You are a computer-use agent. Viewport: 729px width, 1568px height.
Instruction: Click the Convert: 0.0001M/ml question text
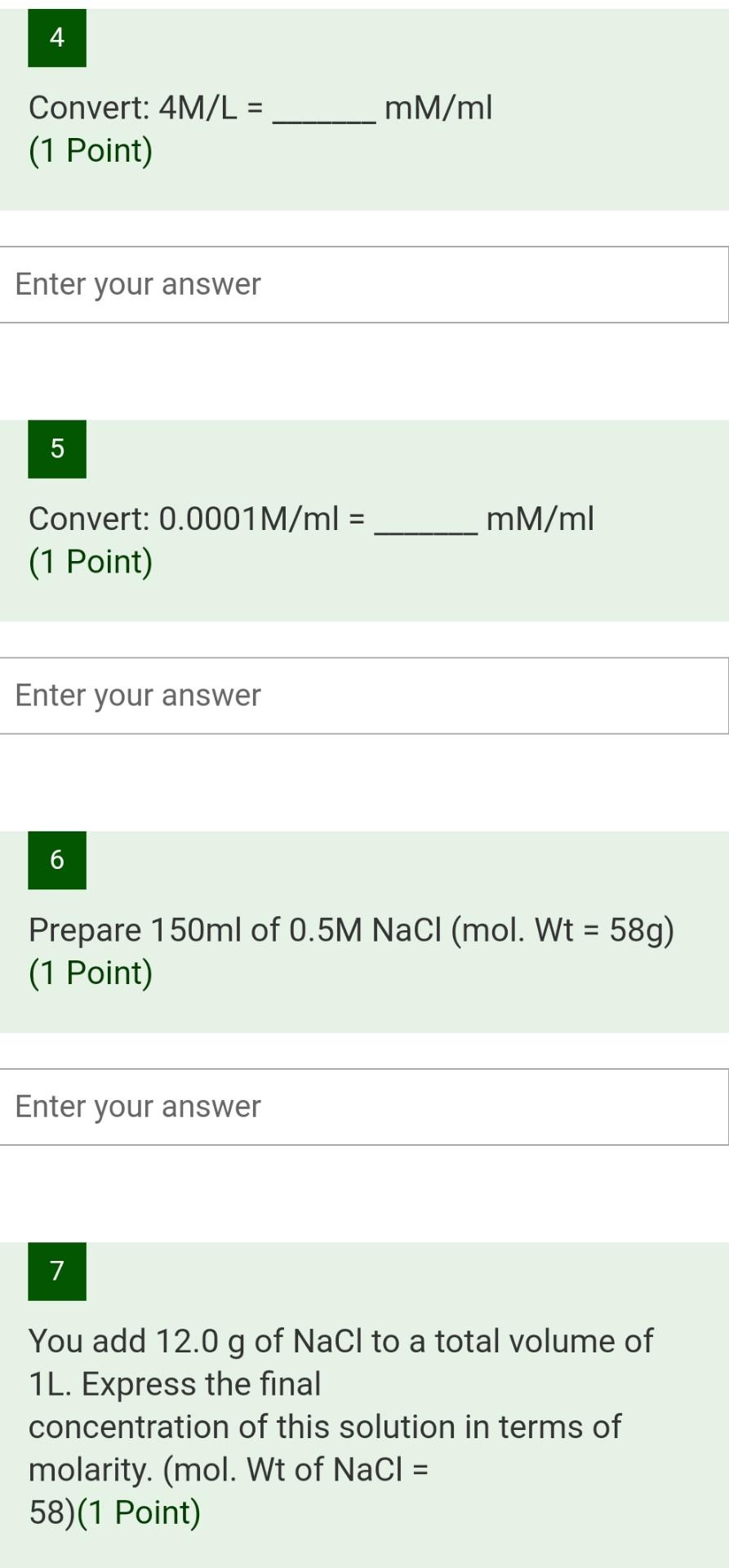pos(310,518)
